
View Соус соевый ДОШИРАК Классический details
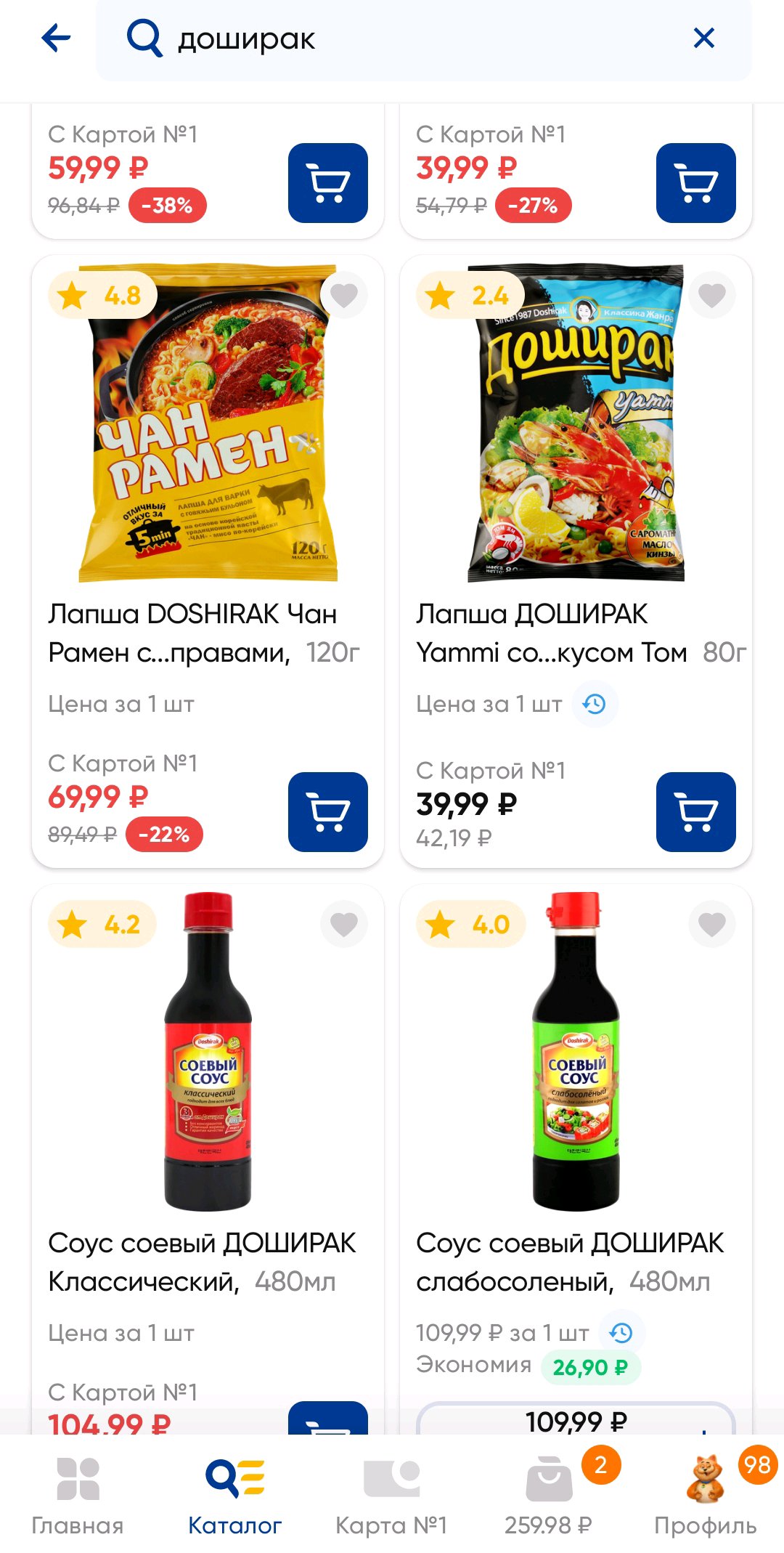[x=202, y=1262]
